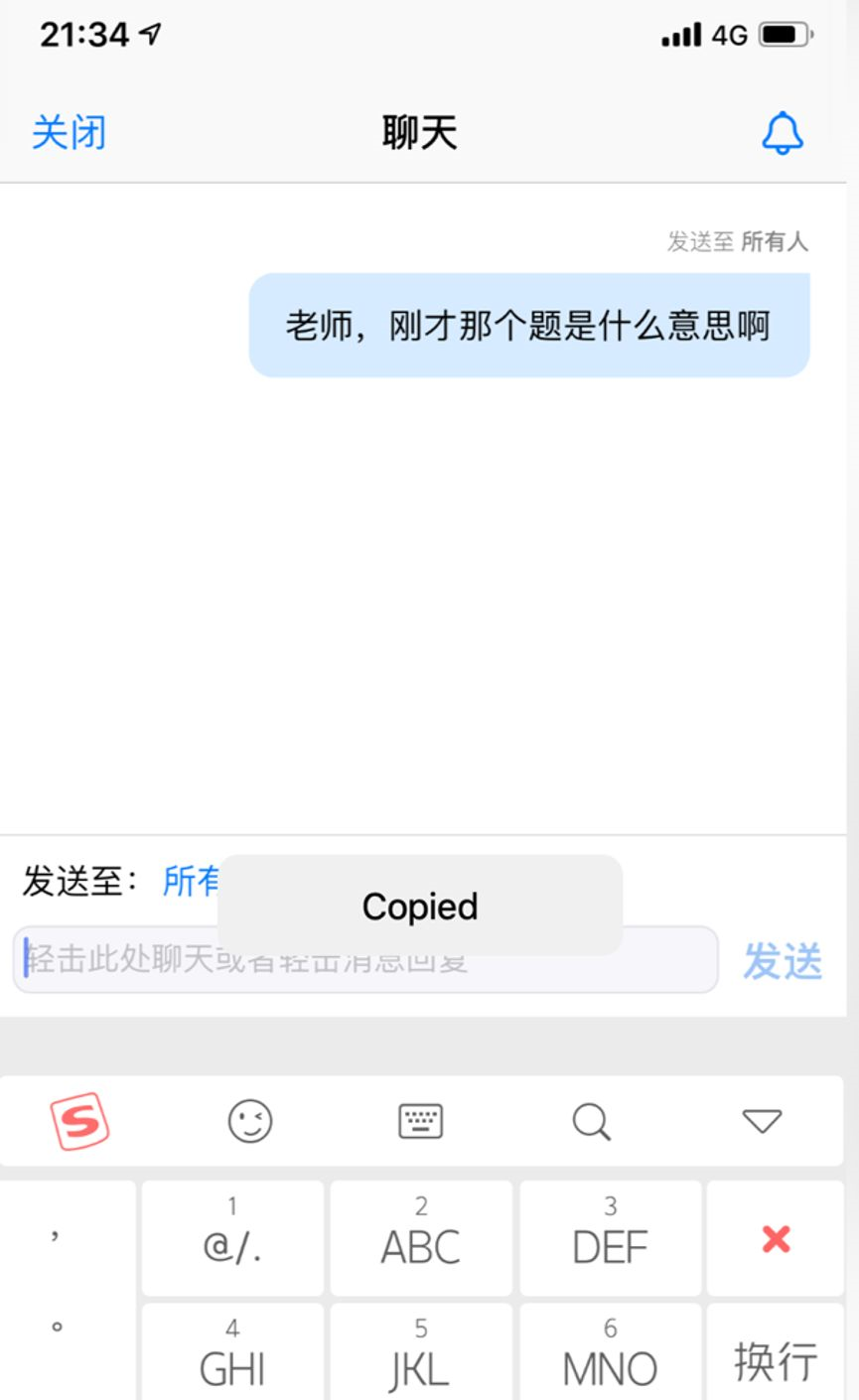Hide keyboard with the down triangle
Screen dimensions: 859x1400
[x=763, y=1122]
